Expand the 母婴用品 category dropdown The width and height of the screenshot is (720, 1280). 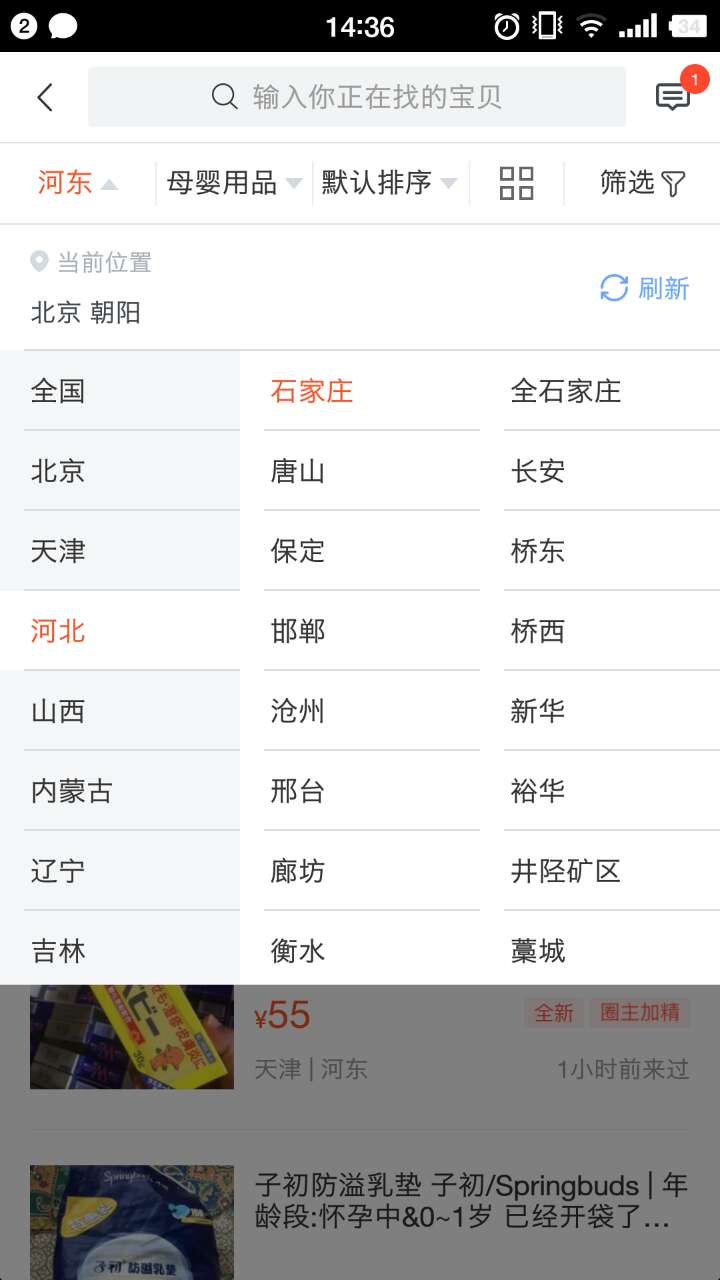[234, 183]
